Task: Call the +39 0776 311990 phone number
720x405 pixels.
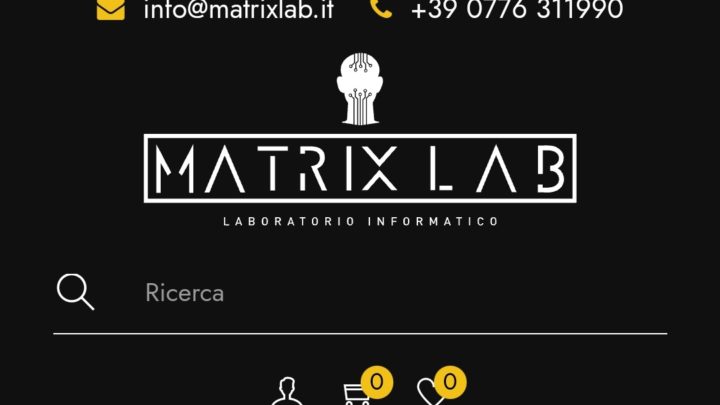Action: (x=516, y=10)
